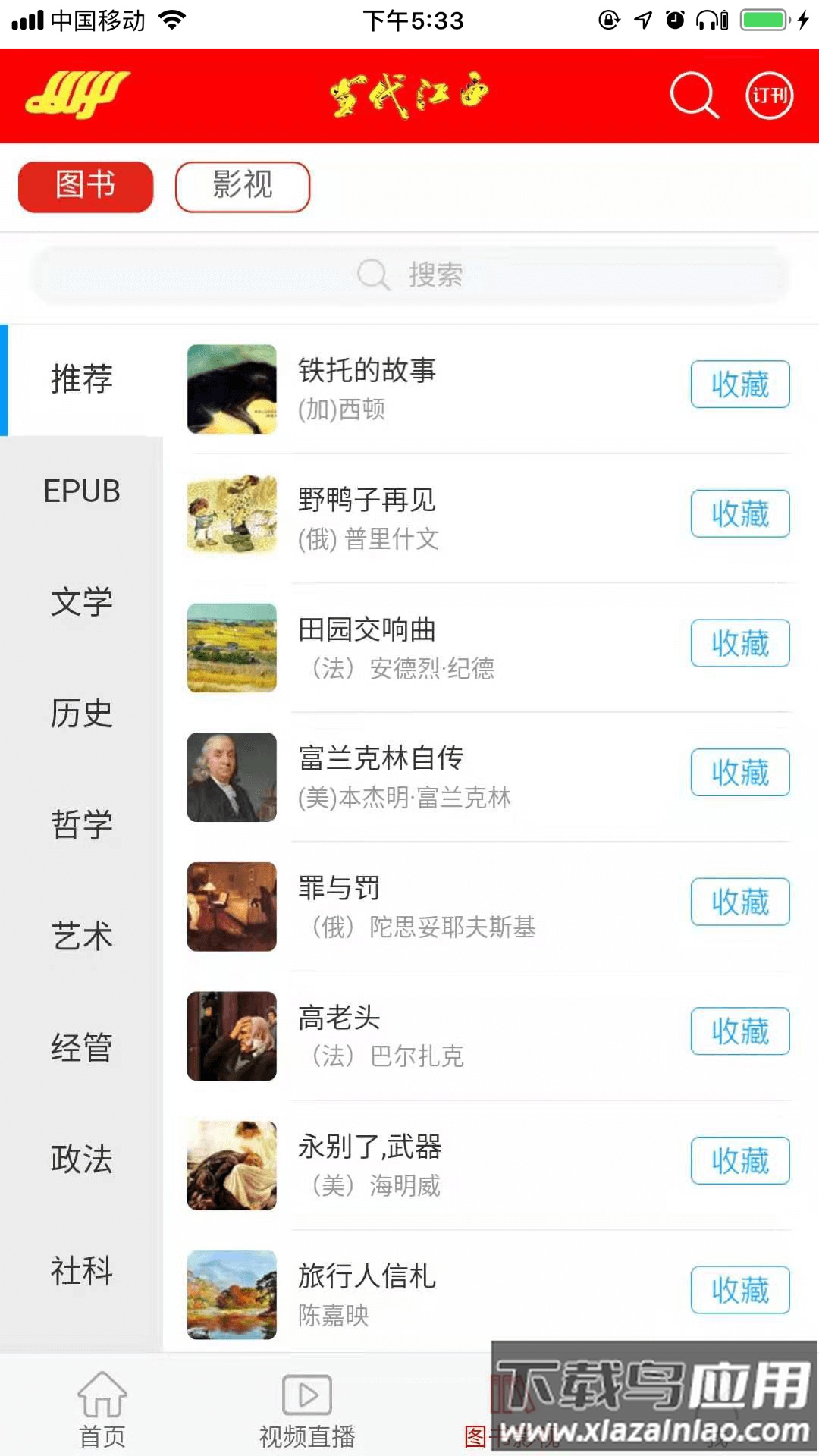The image size is (819, 1456).
Task: Switch to the 影视 tab
Action: pyautogui.click(x=243, y=187)
